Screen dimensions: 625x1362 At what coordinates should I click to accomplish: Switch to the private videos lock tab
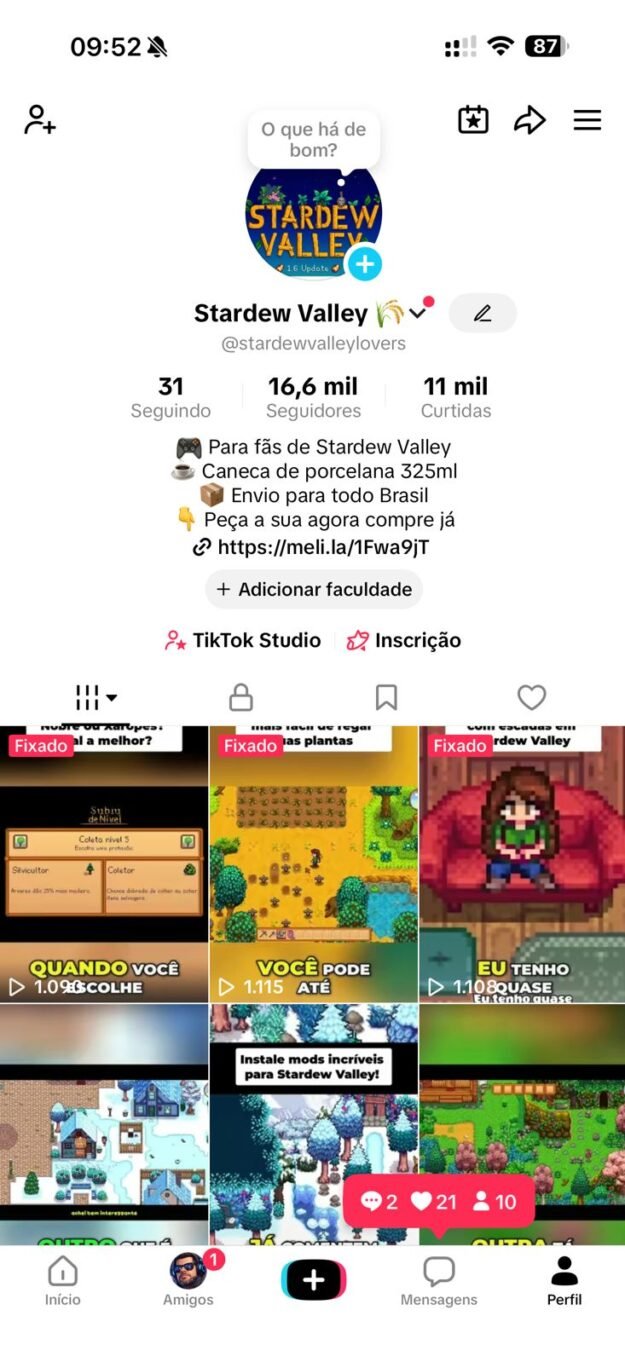[x=241, y=697]
